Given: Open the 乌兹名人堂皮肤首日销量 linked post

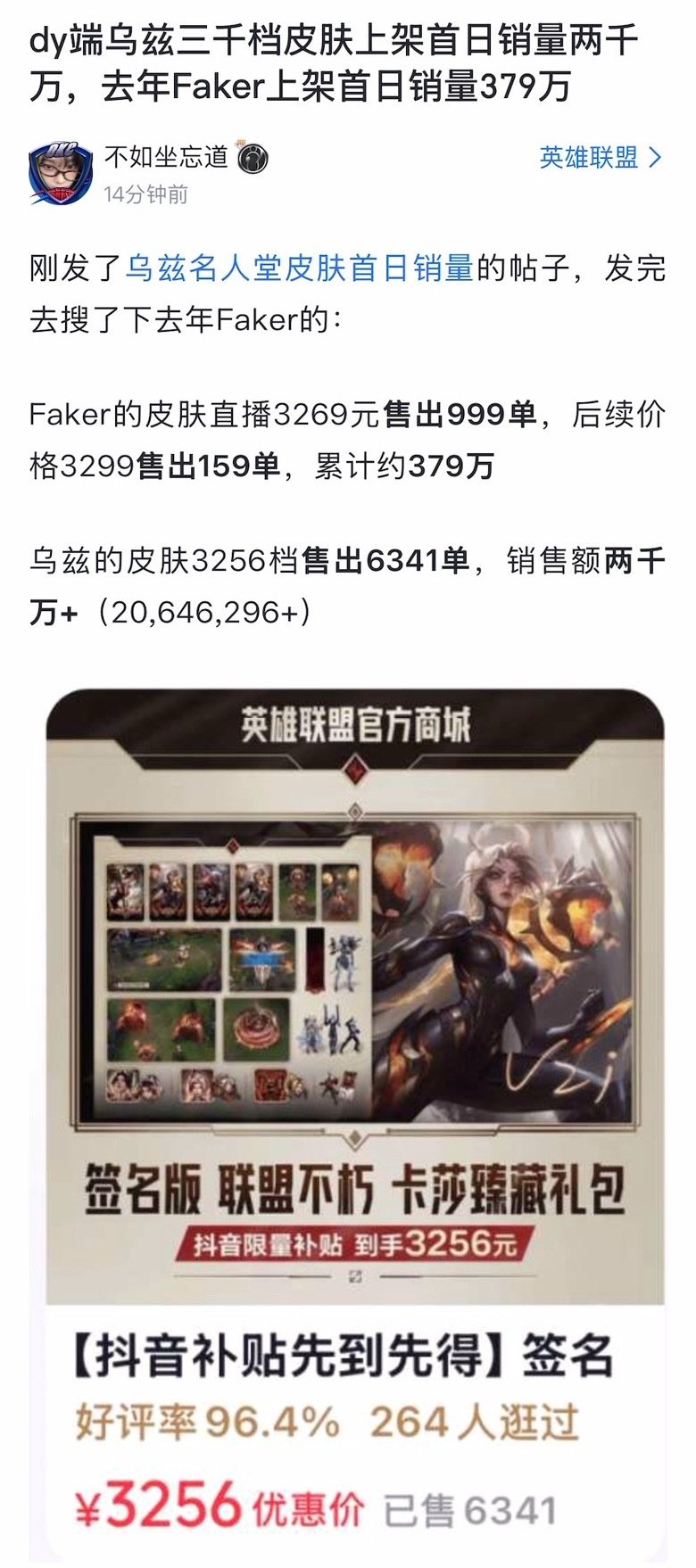Looking at the screenshot, I should coord(298,268).
